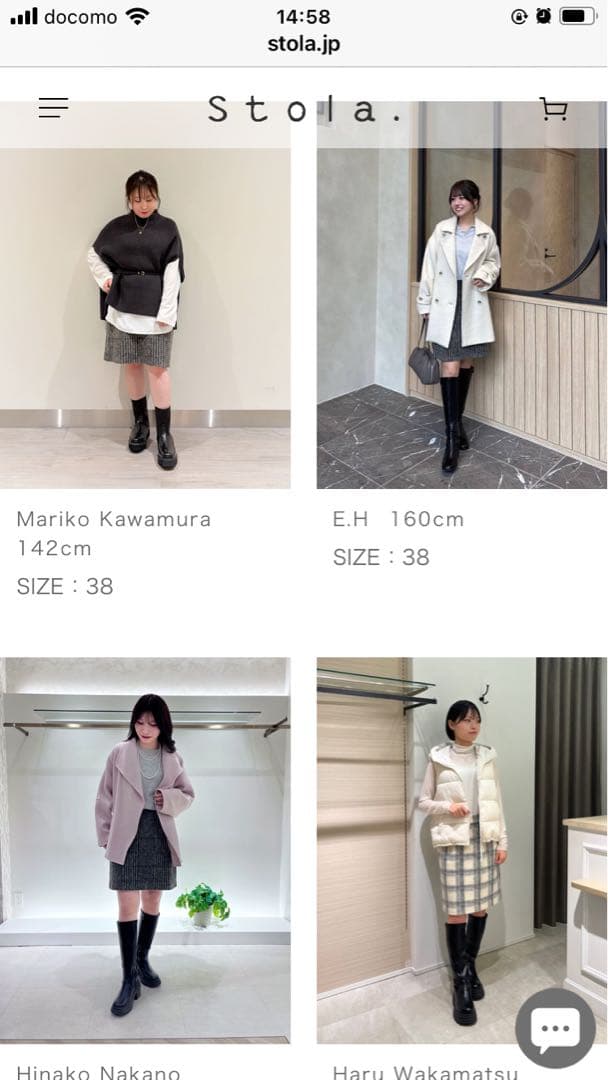The width and height of the screenshot is (608, 1080).
Task: Open the hamburger menu
Action: tap(53, 108)
